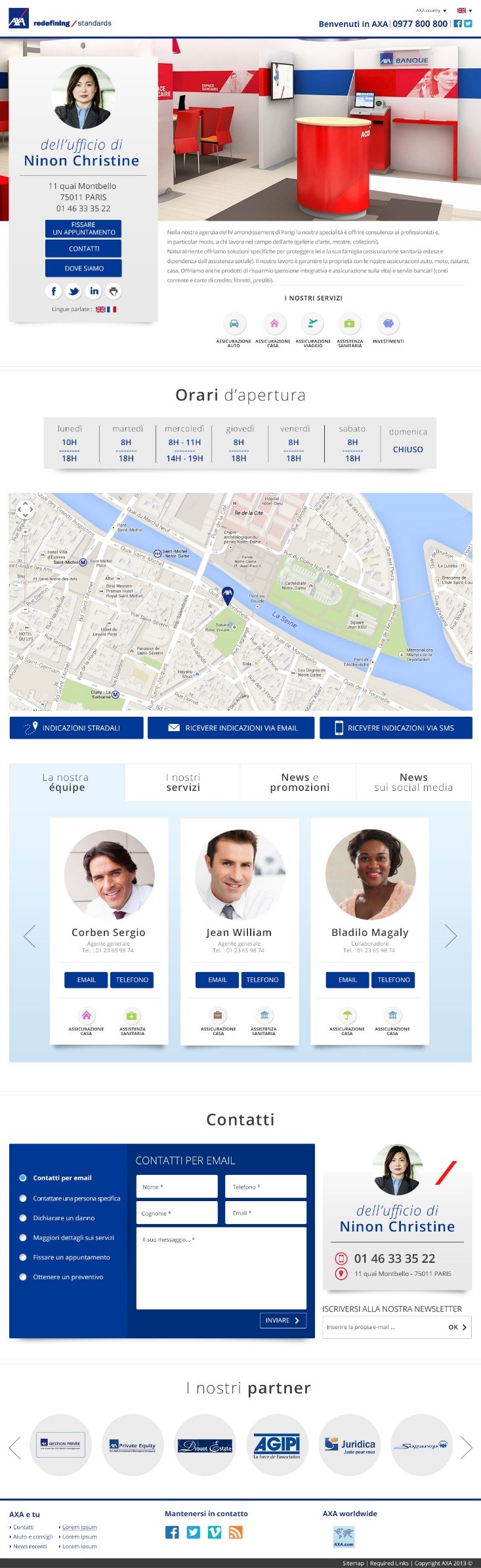Print the page with printer icon
Viewport: 481px width, 1568px height.
114,291
